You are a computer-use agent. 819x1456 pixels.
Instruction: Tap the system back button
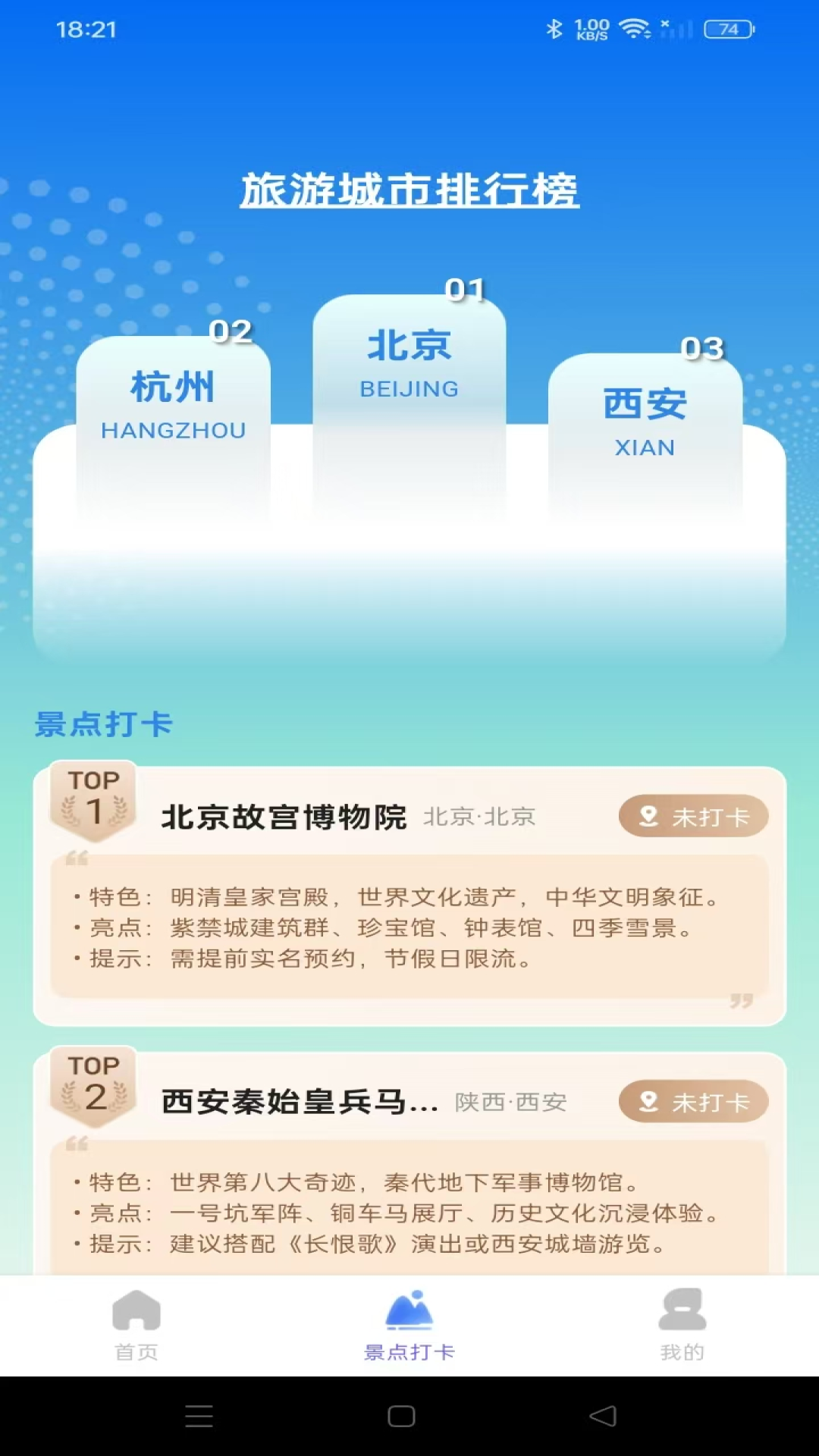point(603,1416)
